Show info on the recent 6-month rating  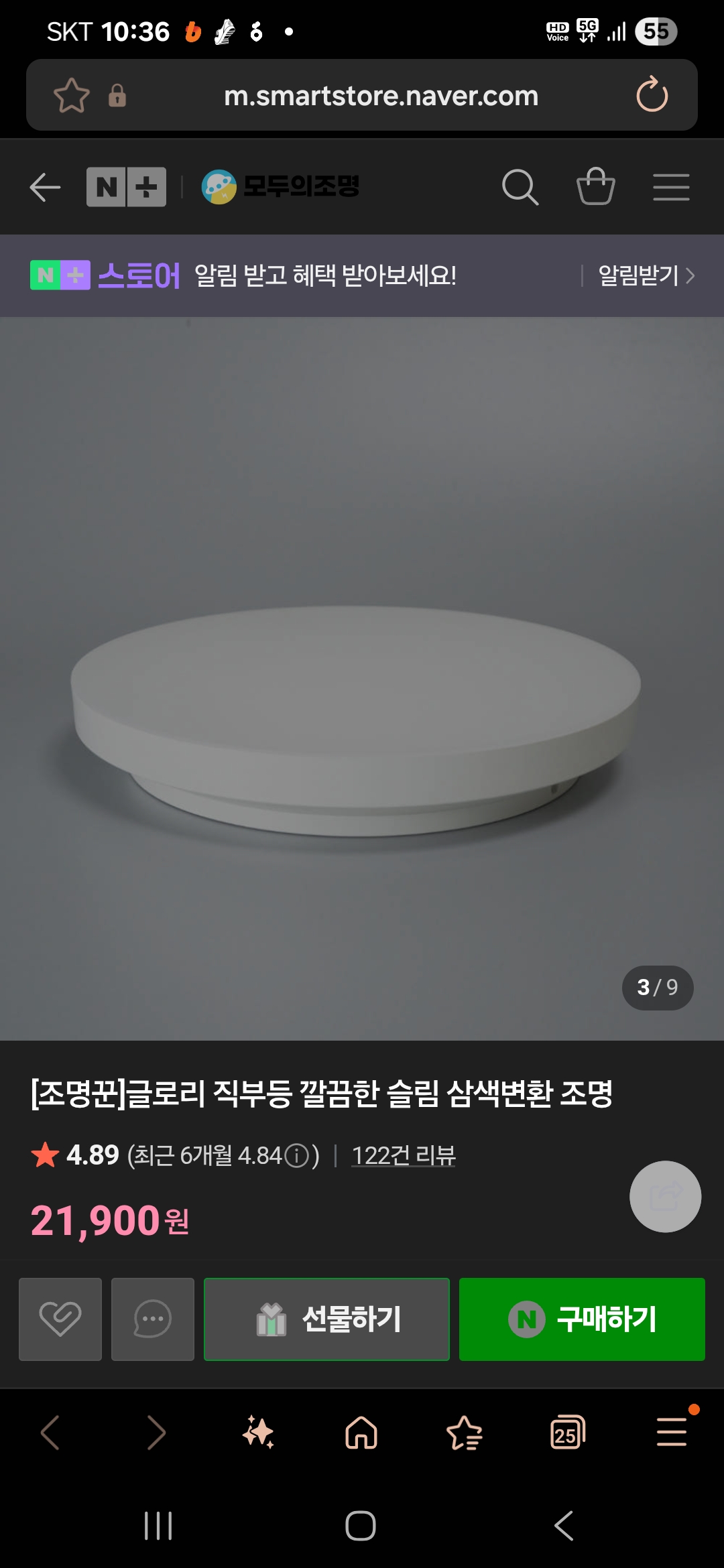click(296, 1155)
